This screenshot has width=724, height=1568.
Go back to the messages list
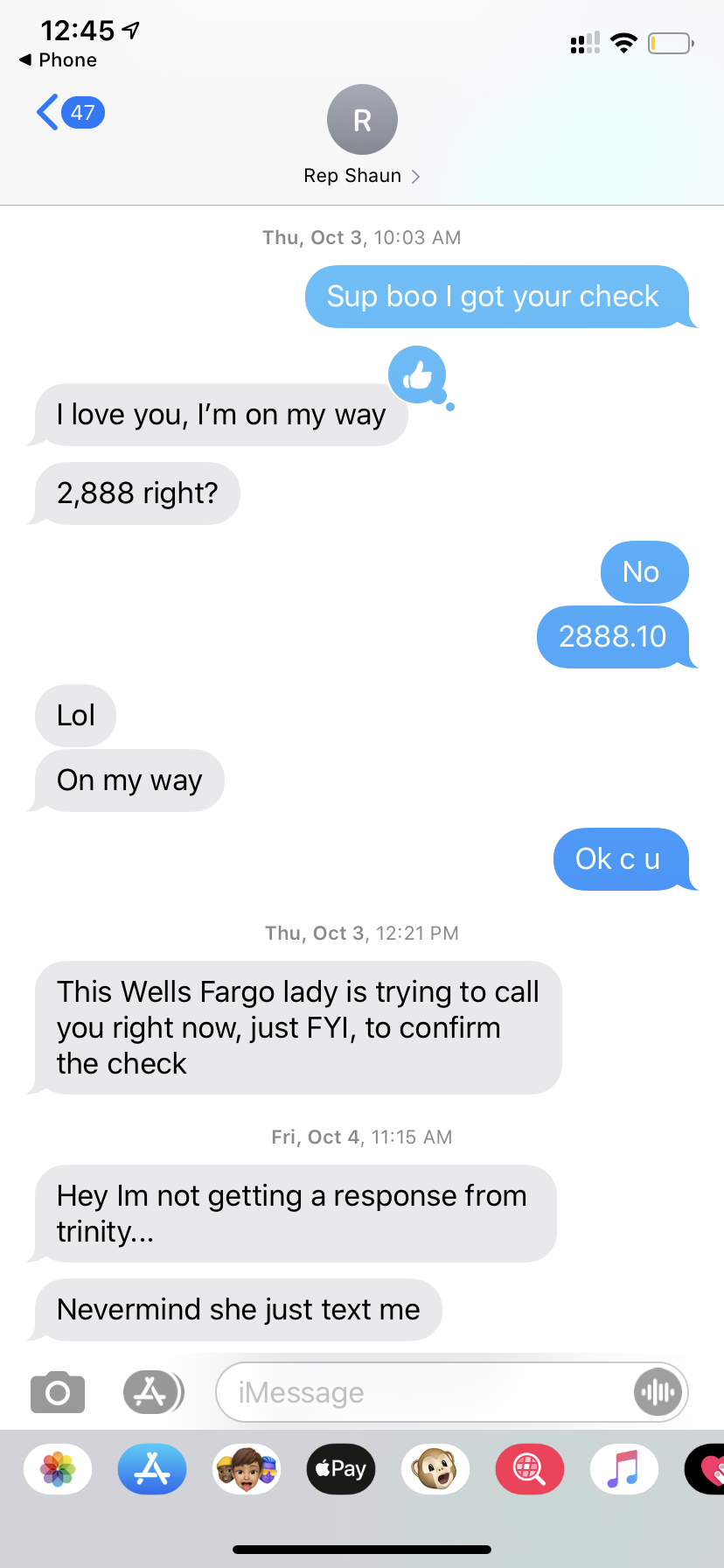click(68, 113)
